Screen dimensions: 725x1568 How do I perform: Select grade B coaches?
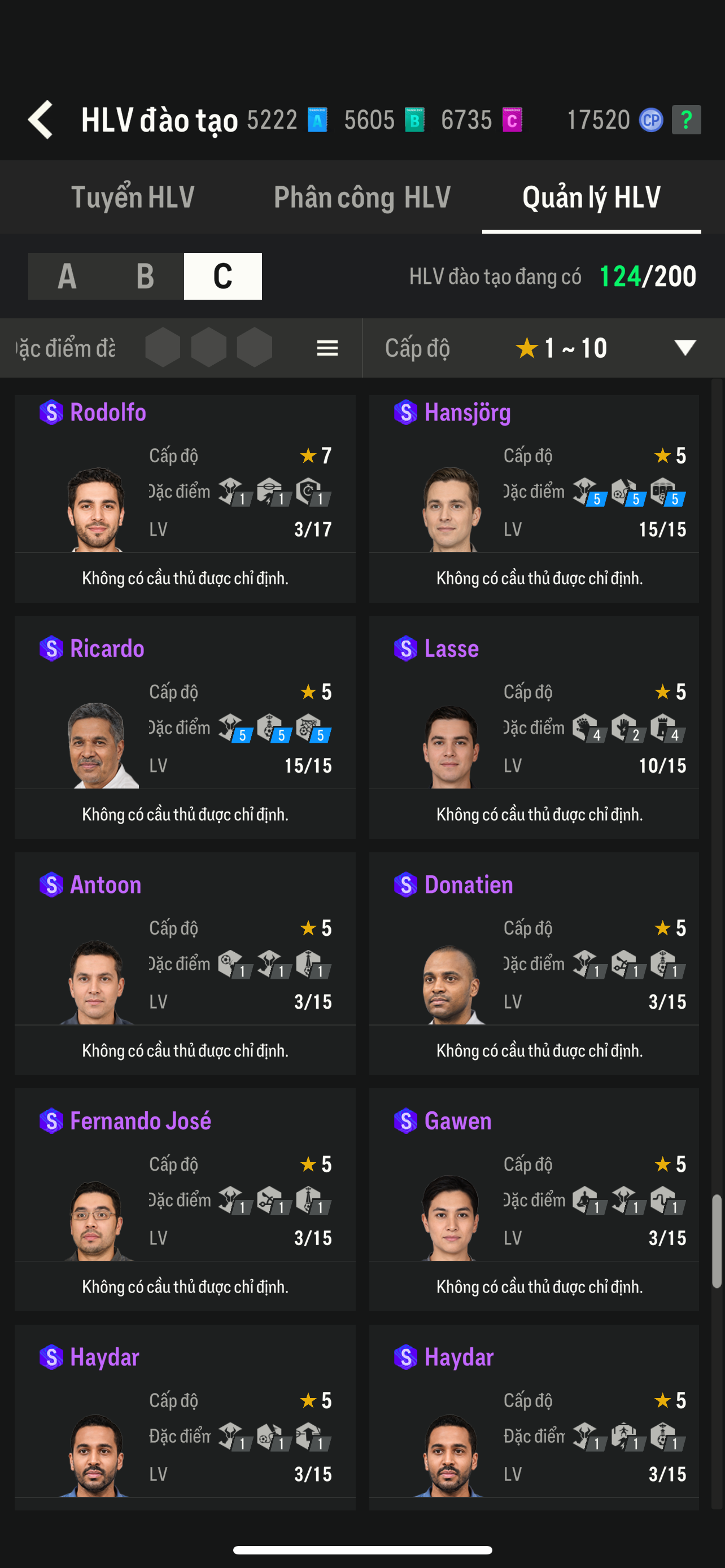tap(145, 277)
